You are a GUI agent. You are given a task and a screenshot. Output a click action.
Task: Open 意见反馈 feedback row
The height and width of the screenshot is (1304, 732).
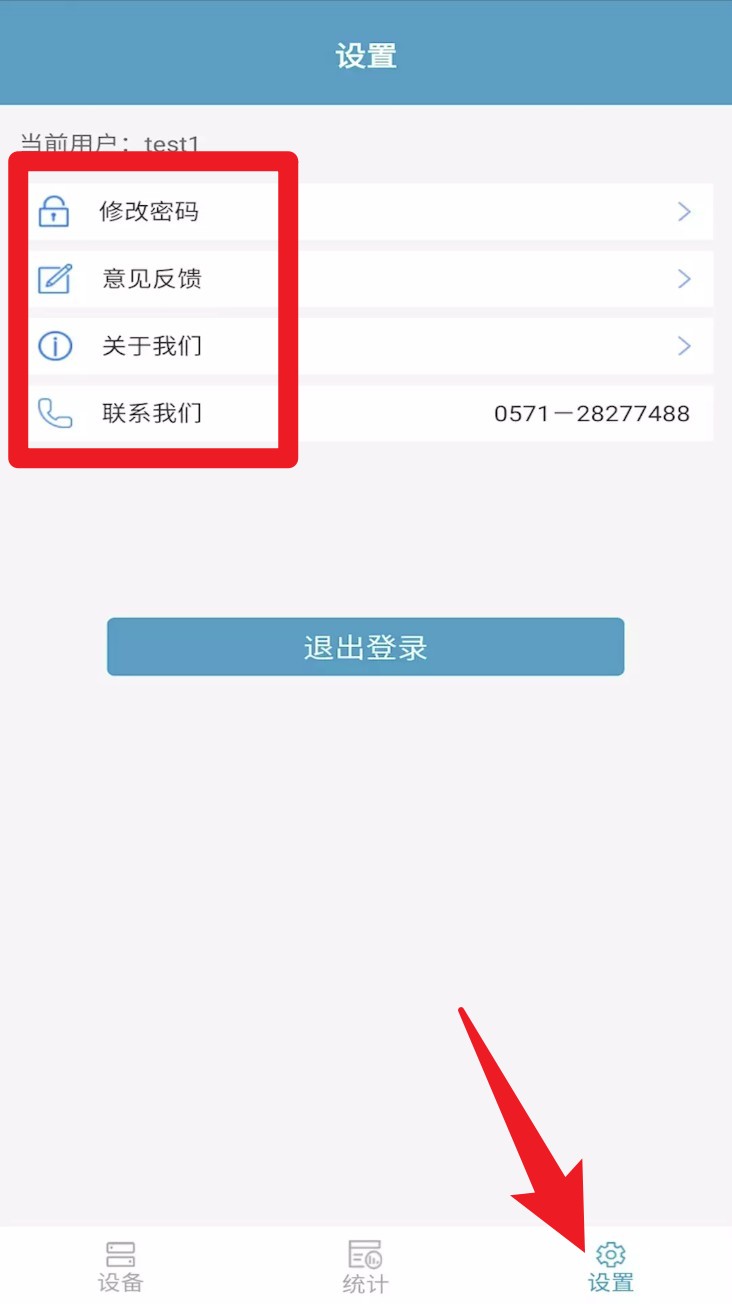coord(370,279)
